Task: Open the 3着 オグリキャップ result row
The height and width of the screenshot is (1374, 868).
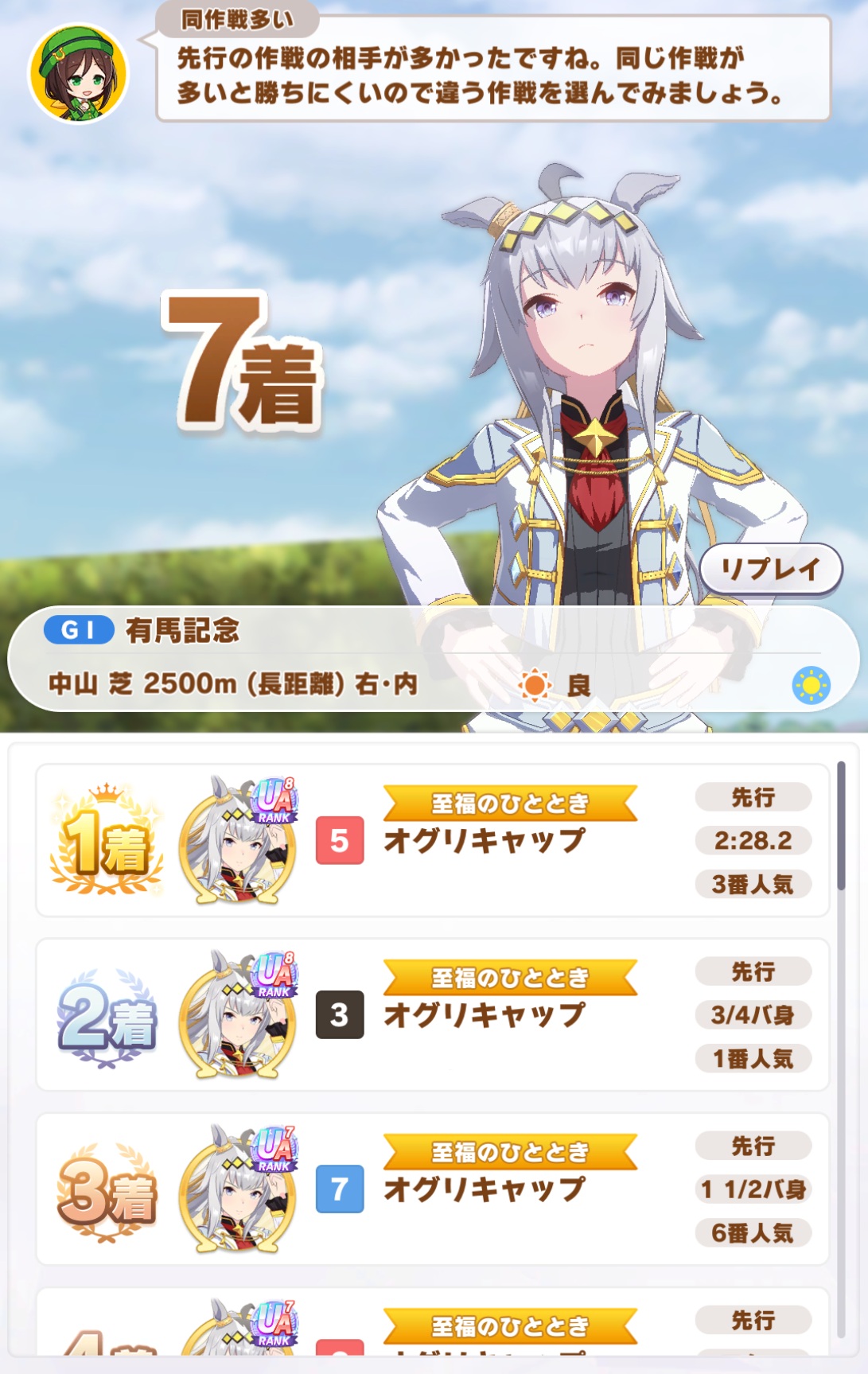Action: pos(433,1189)
